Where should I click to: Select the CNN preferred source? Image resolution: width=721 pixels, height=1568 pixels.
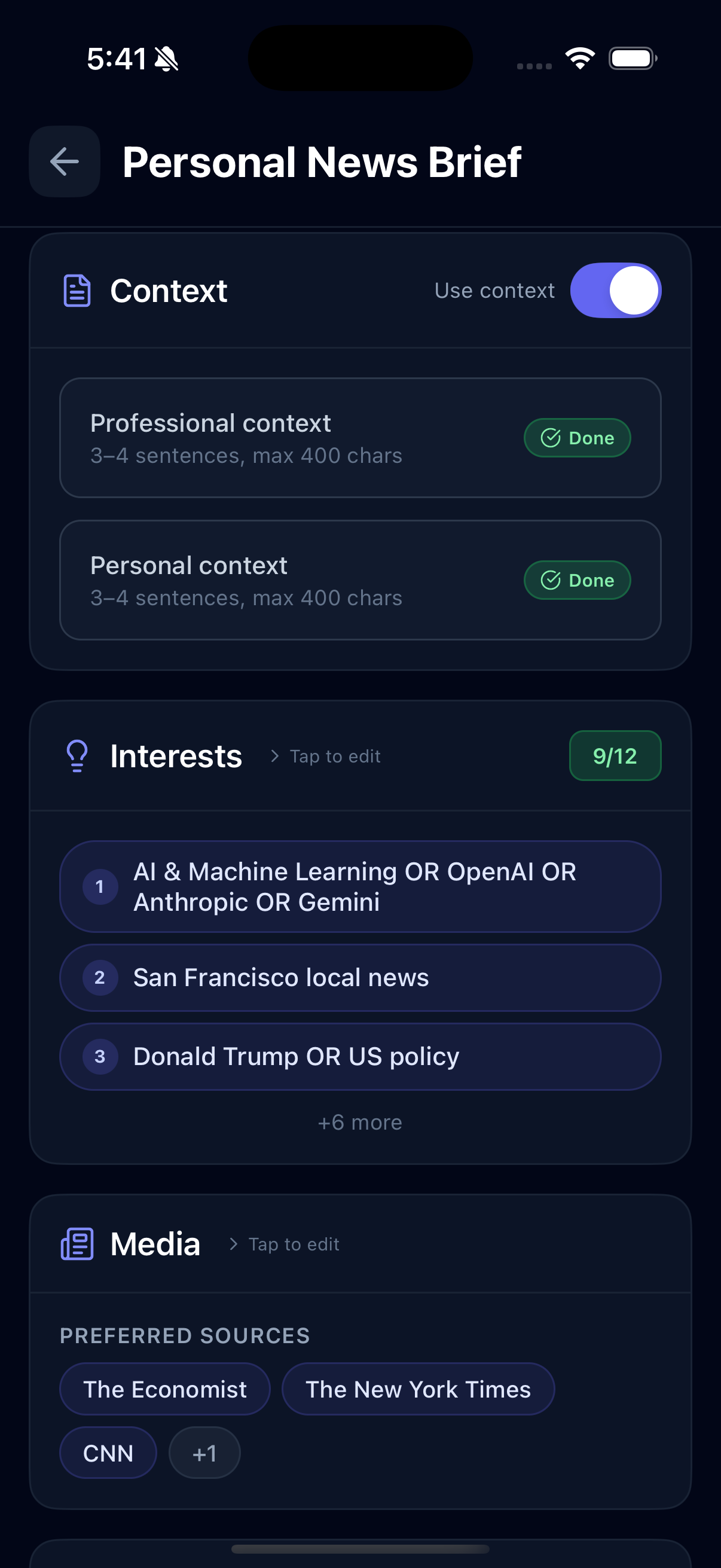tap(108, 1453)
